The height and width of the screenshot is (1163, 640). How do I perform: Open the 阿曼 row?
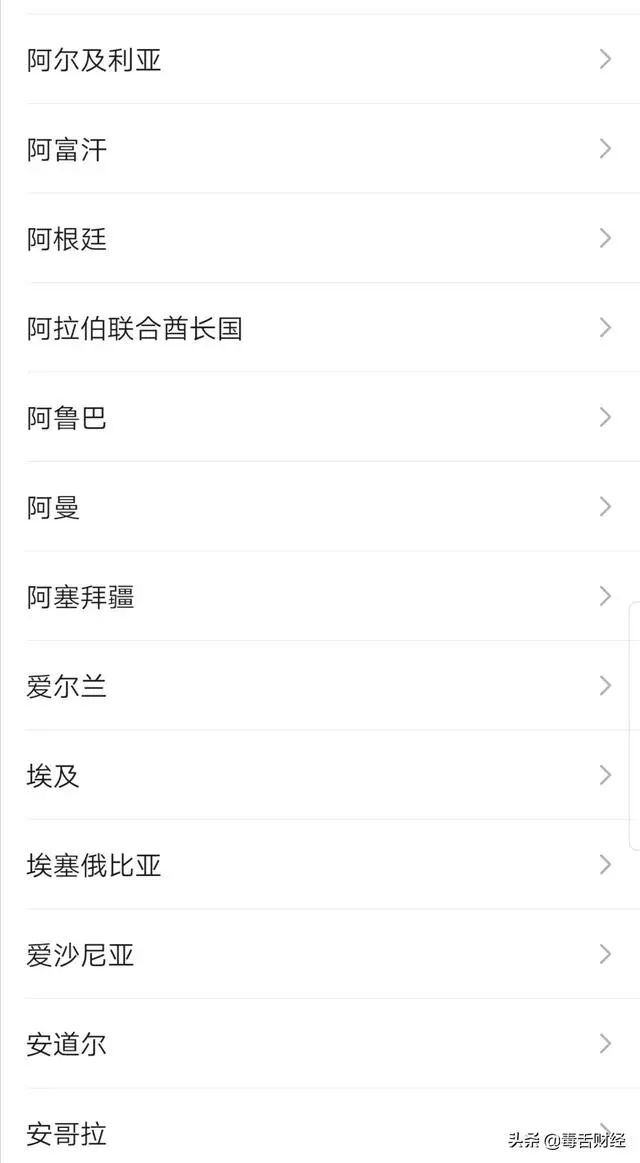pyautogui.click(x=320, y=507)
